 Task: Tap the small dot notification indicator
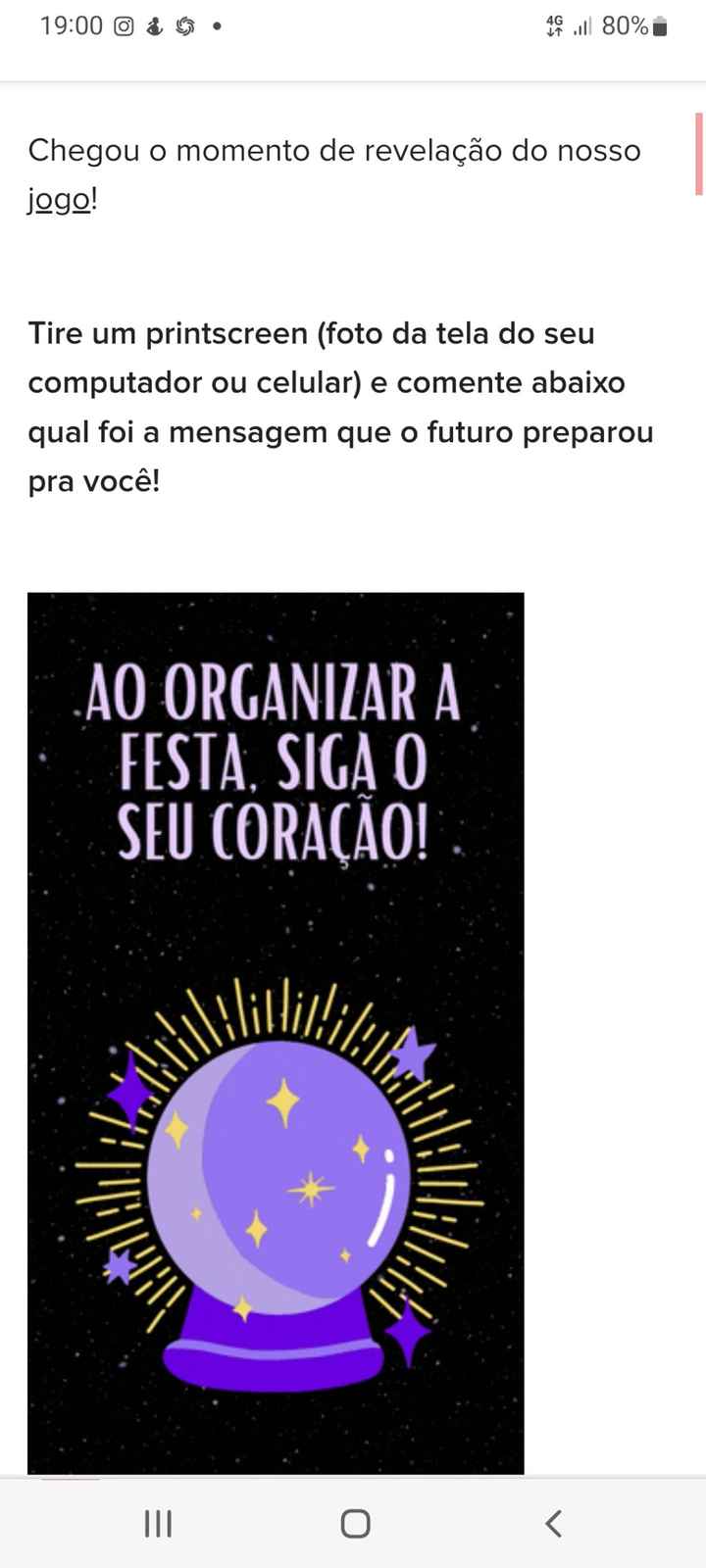click(x=215, y=26)
